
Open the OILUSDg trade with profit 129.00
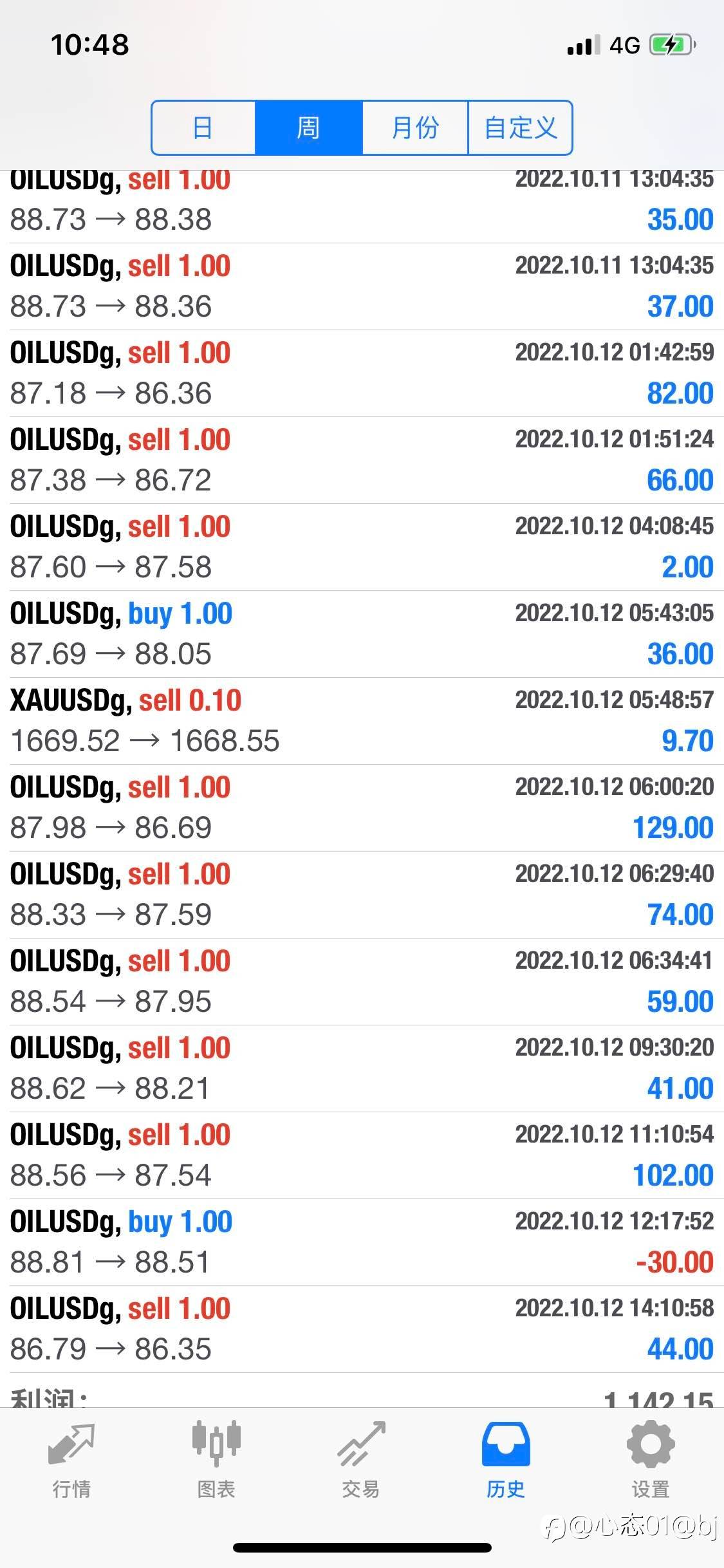pos(362,808)
